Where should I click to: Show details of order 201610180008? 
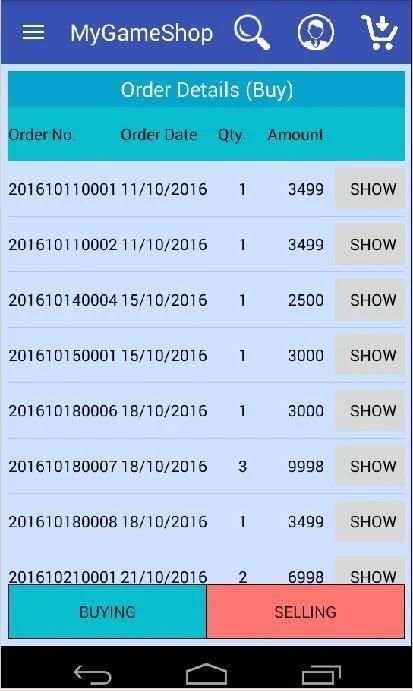pyautogui.click(x=370, y=522)
